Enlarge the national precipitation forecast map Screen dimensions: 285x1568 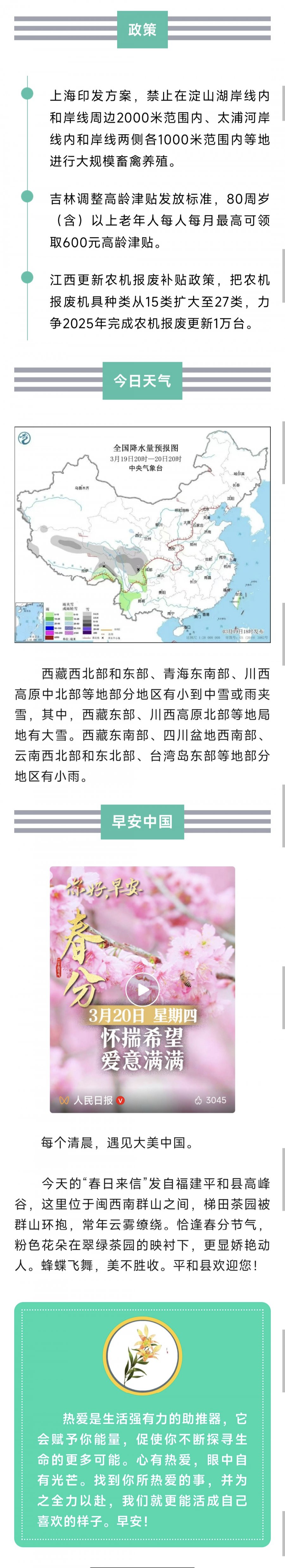click(142, 534)
